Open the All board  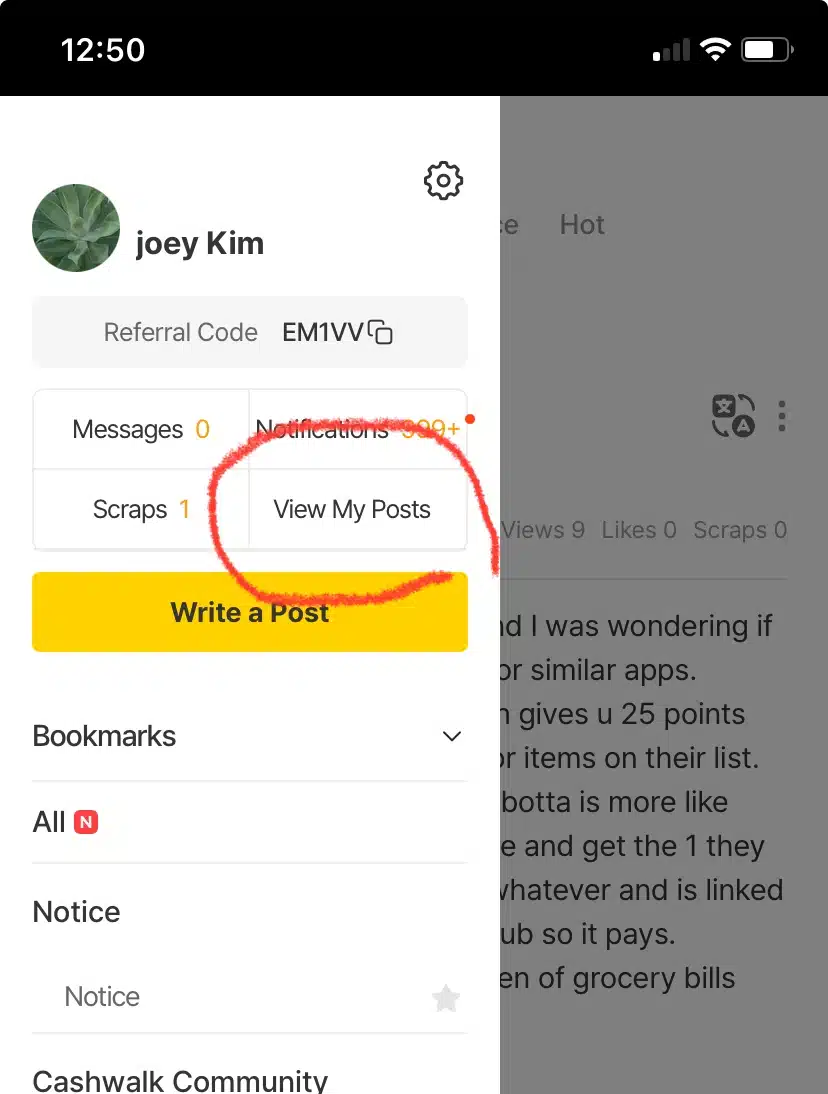coord(50,822)
